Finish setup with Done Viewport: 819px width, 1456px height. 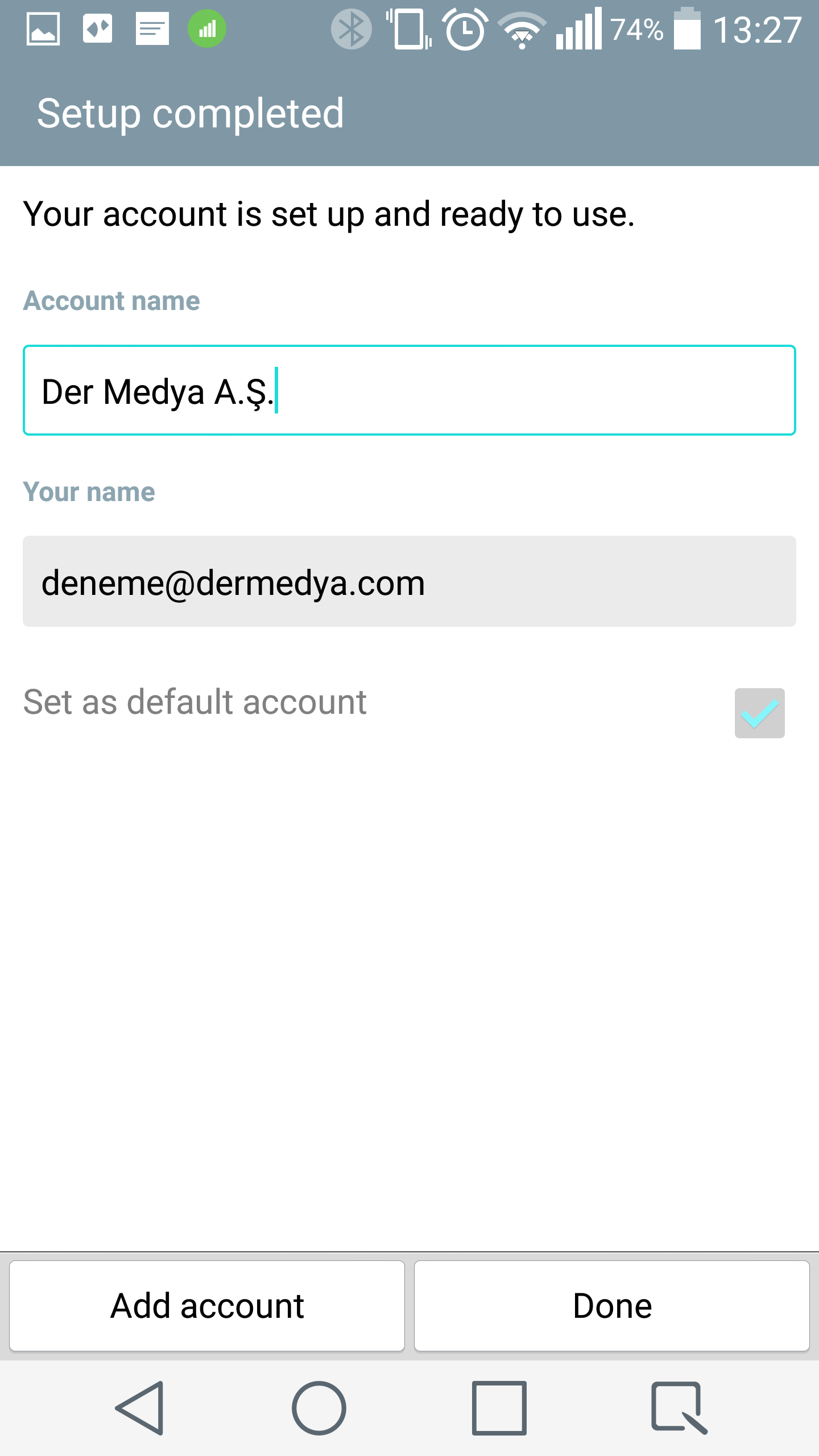(612, 1306)
